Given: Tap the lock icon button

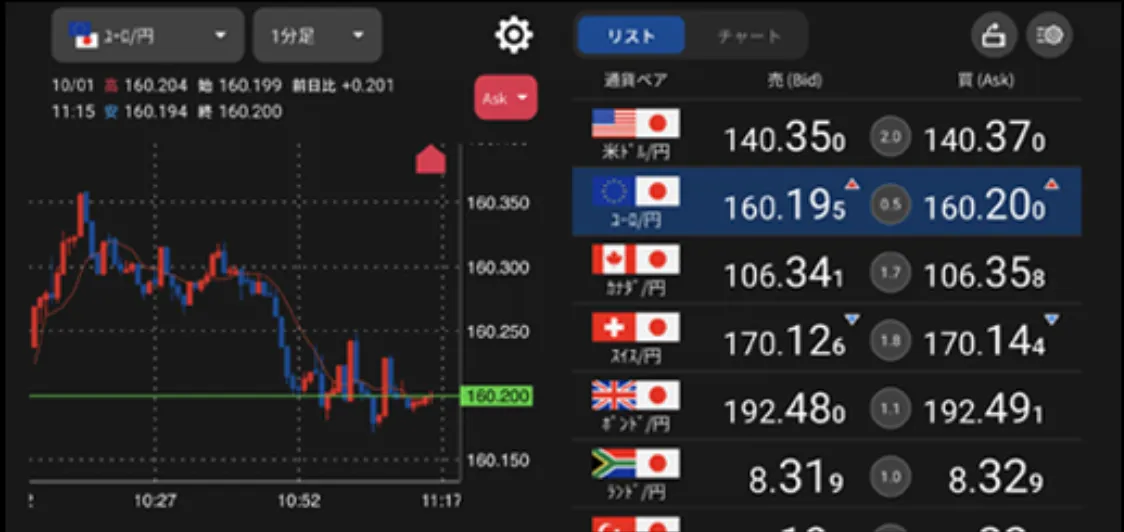Looking at the screenshot, I should click(994, 36).
